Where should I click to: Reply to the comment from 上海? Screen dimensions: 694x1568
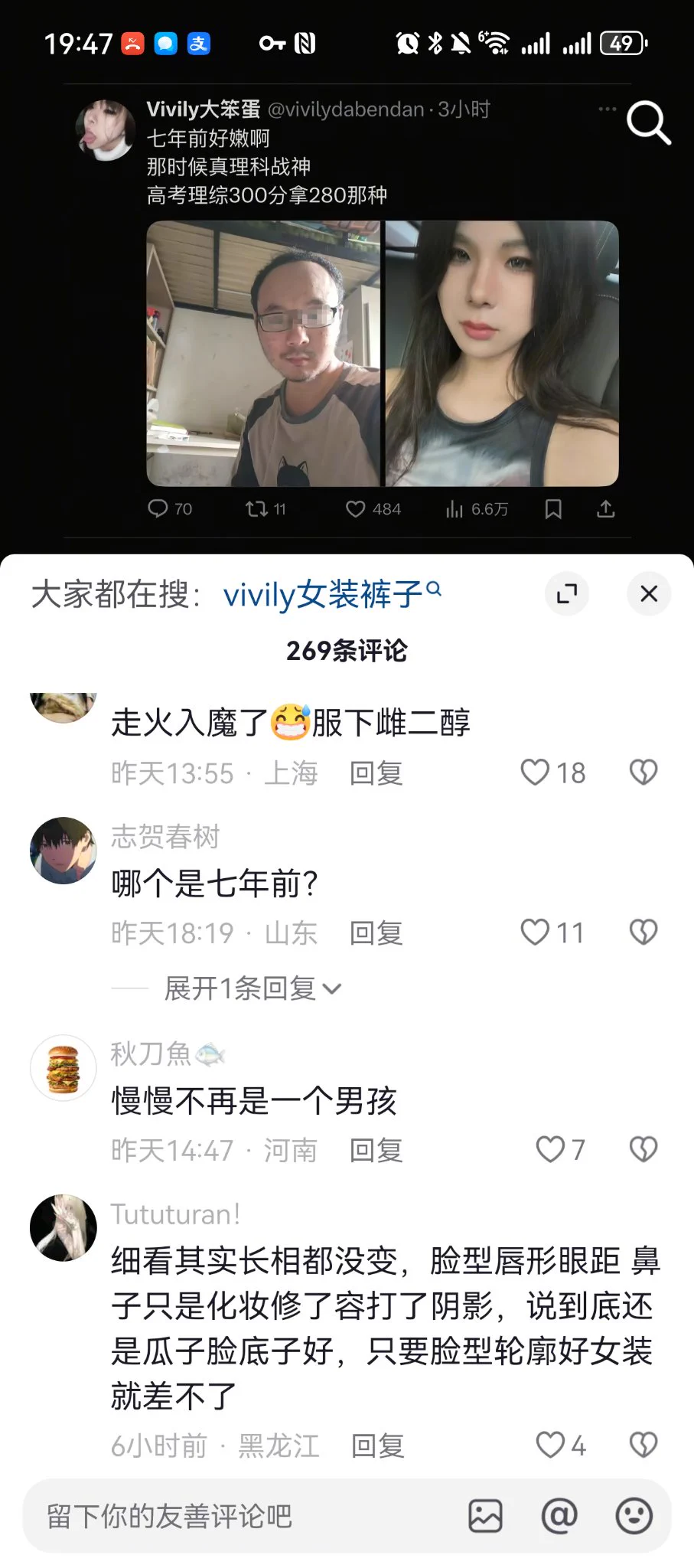click(x=376, y=773)
